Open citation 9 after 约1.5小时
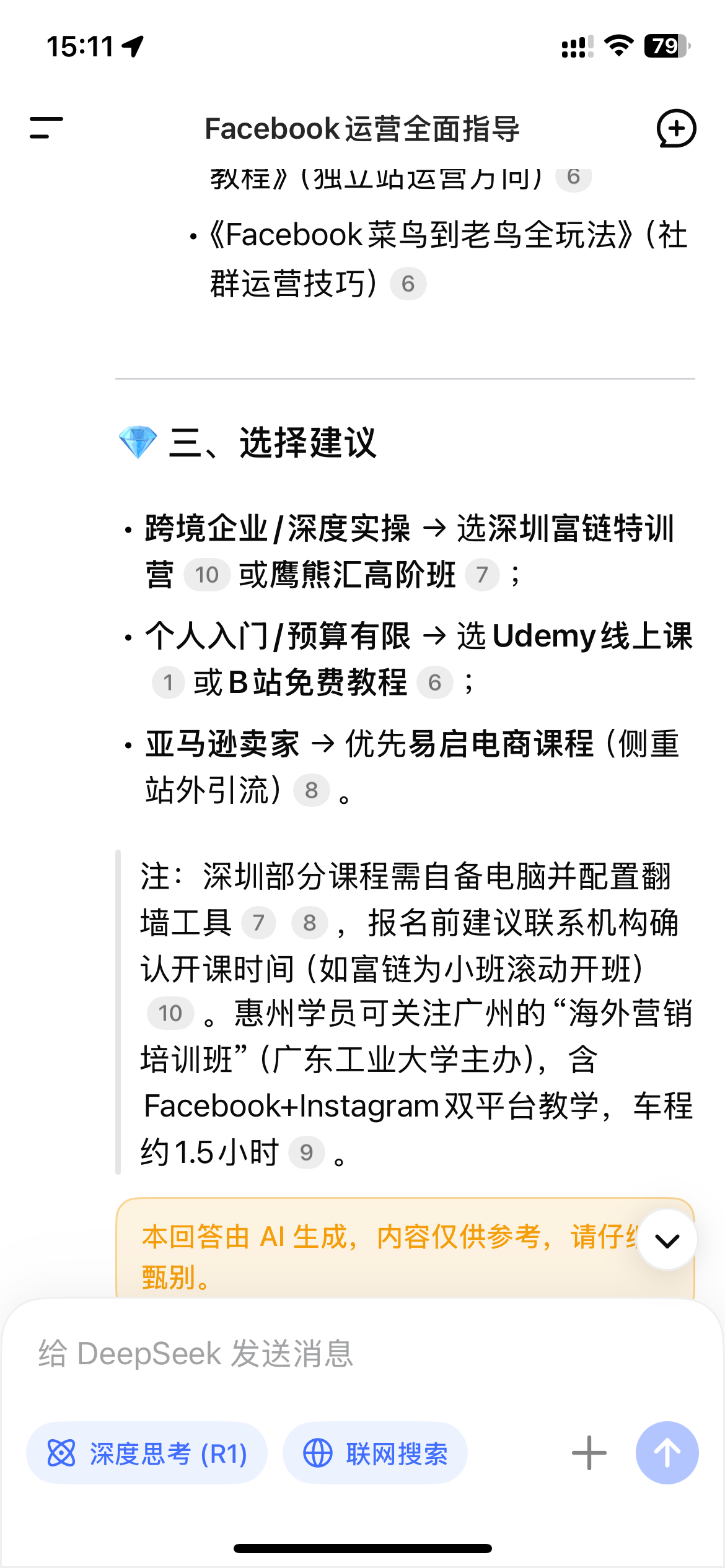Screen dimensions: 725x1568 [307, 1152]
